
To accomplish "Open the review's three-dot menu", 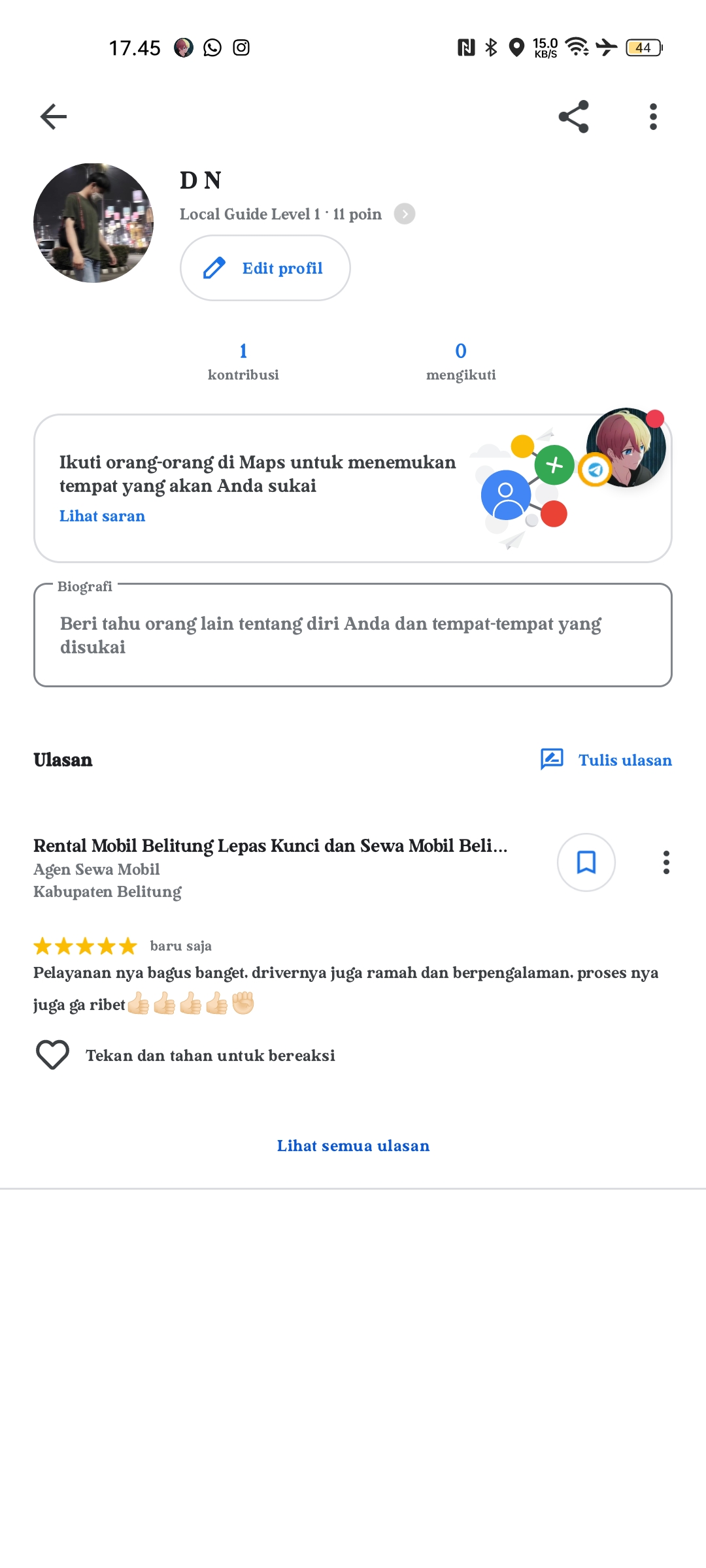I will tap(666, 862).
